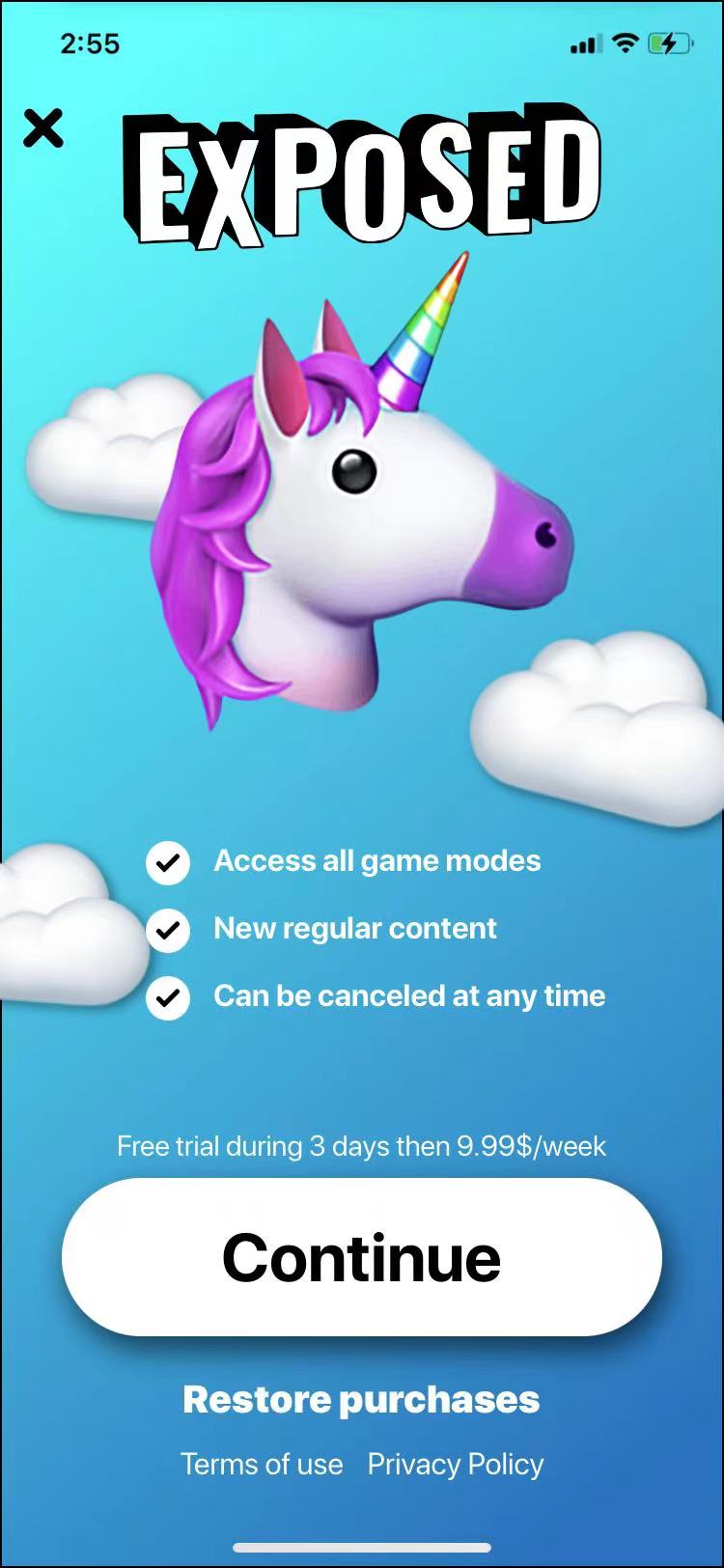The height and width of the screenshot is (1568, 724).
Task: View the Privacy Policy
Action: click(456, 1465)
